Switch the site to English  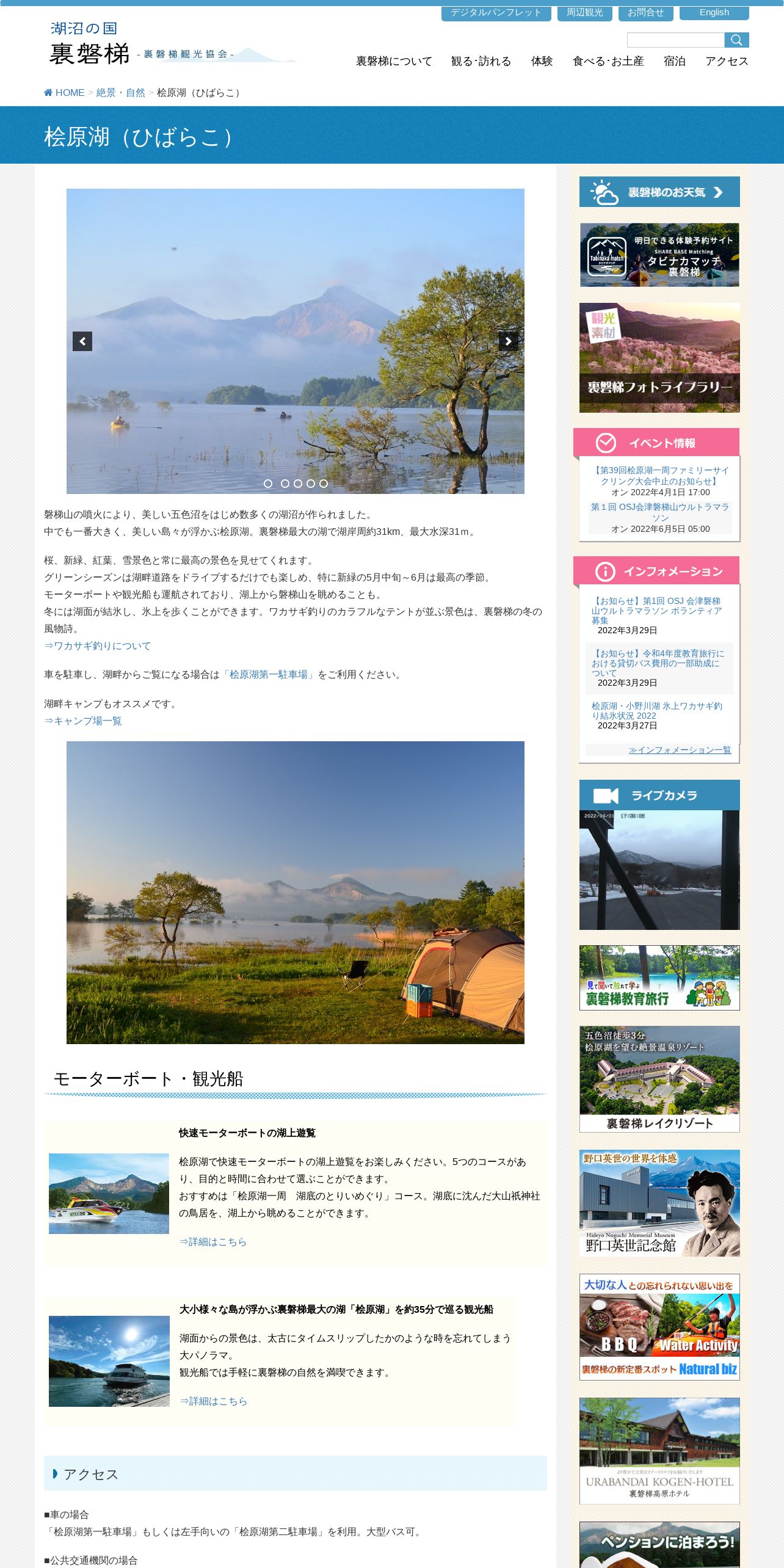tap(714, 13)
